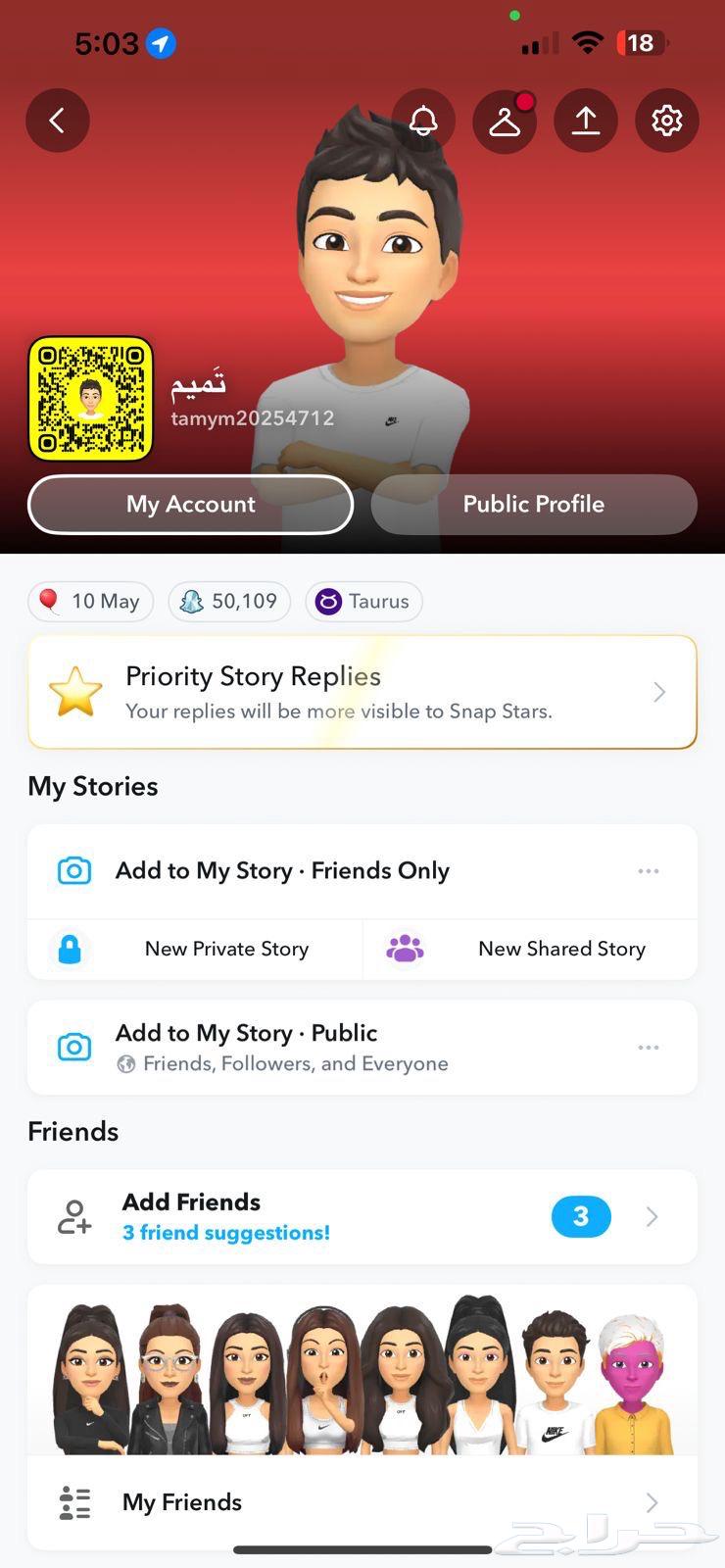The image size is (725, 1568).
Task: Tap the Add Friends person-plus icon
Action: point(73,1216)
